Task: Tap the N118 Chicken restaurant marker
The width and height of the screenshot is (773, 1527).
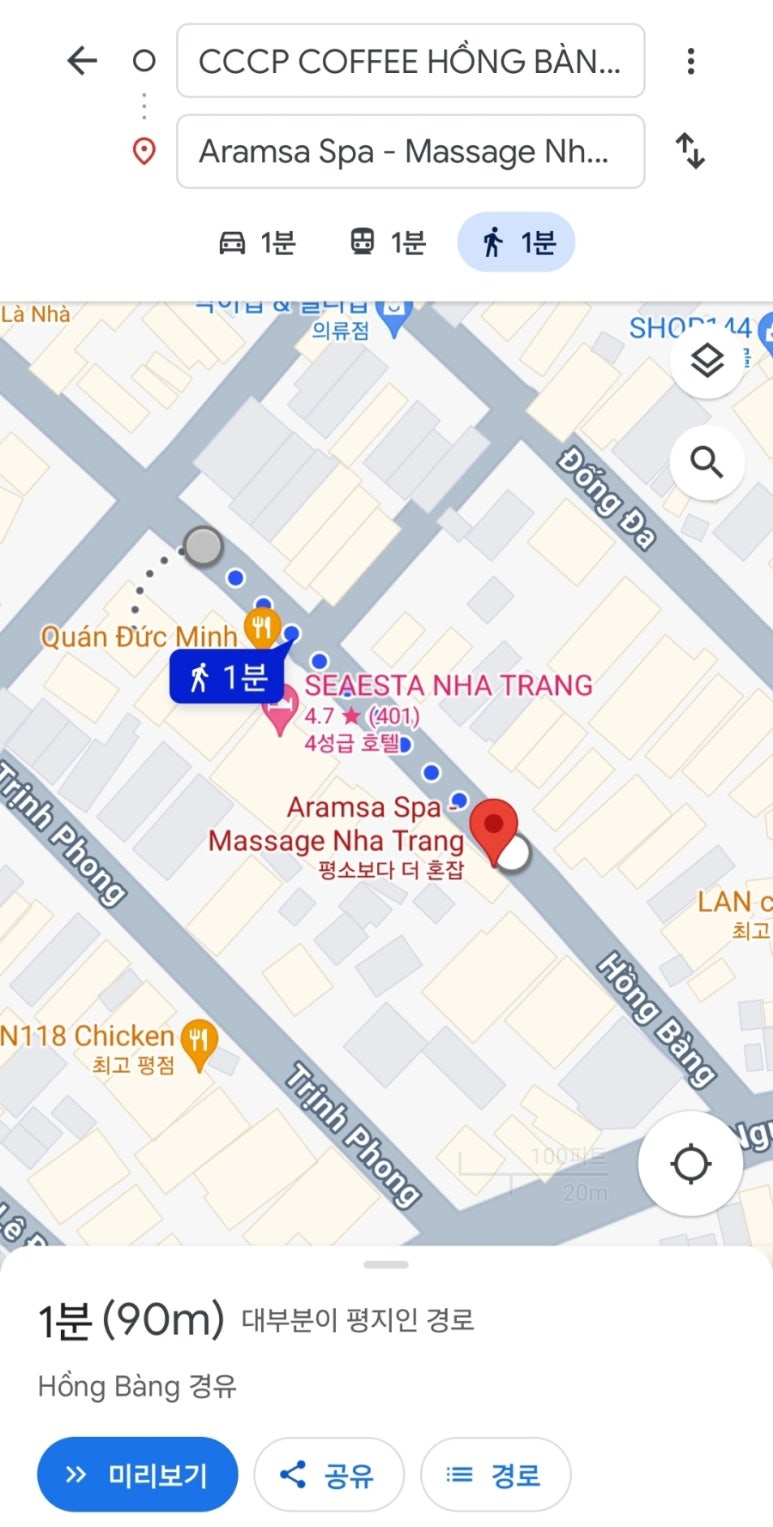Action: (x=202, y=1036)
